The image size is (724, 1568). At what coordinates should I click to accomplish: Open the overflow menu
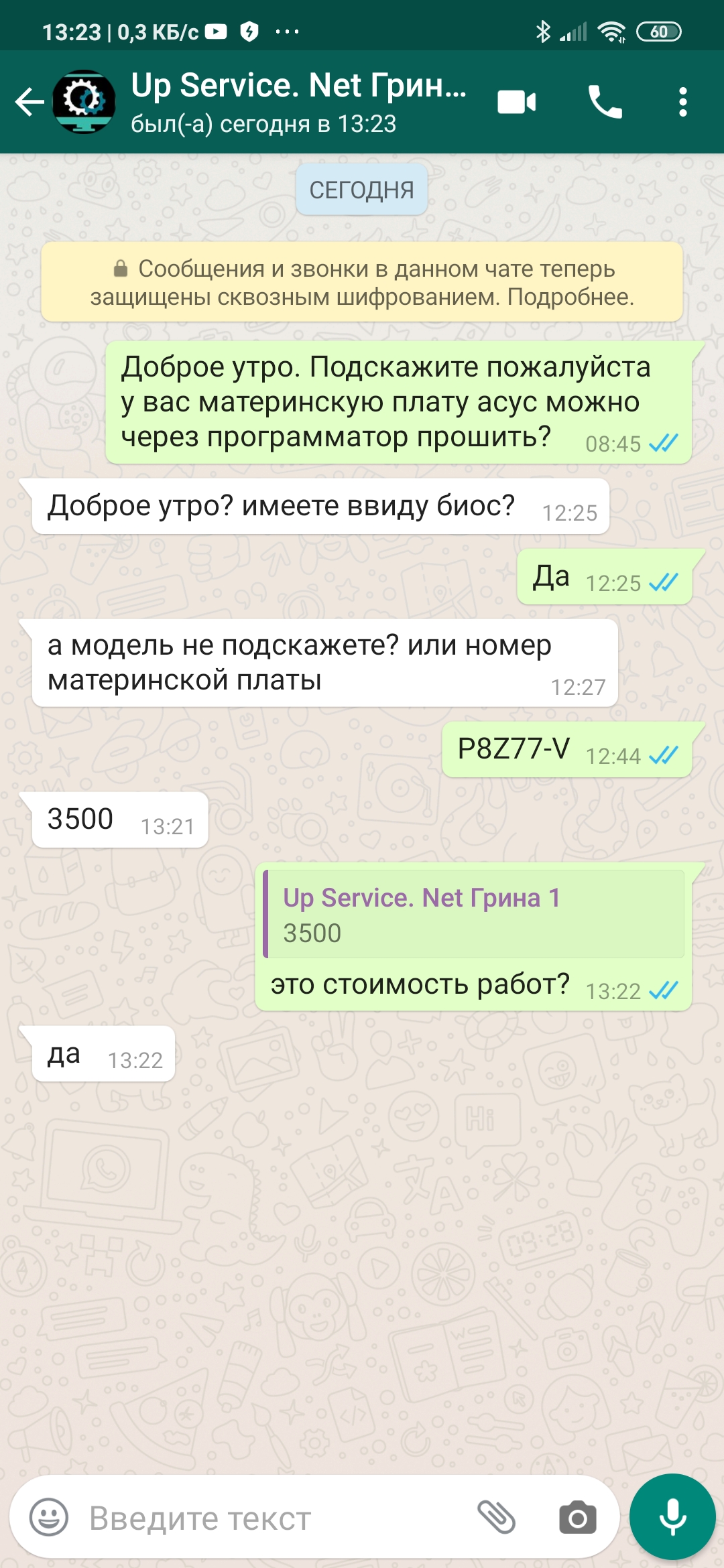[682, 102]
